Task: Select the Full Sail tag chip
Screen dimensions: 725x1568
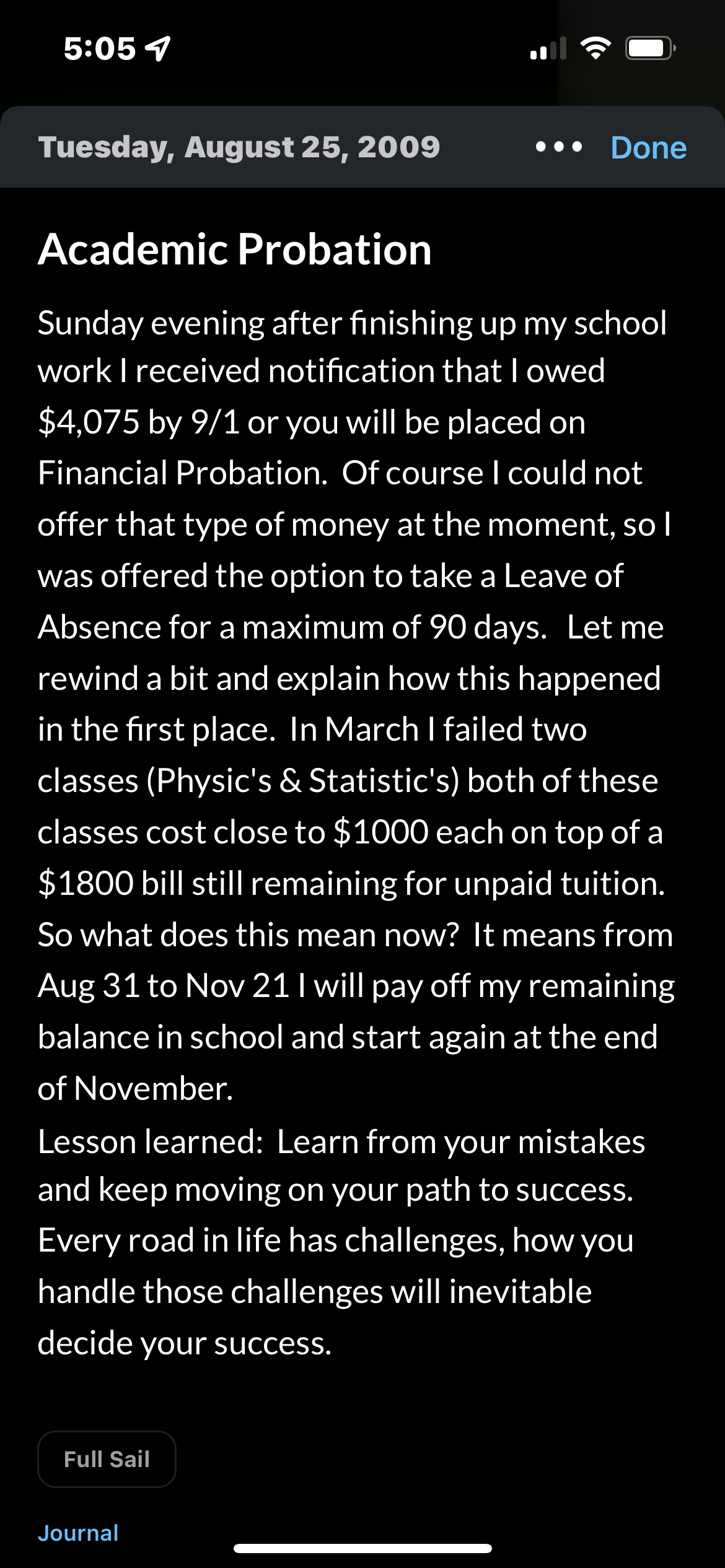Action: (x=107, y=1459)
